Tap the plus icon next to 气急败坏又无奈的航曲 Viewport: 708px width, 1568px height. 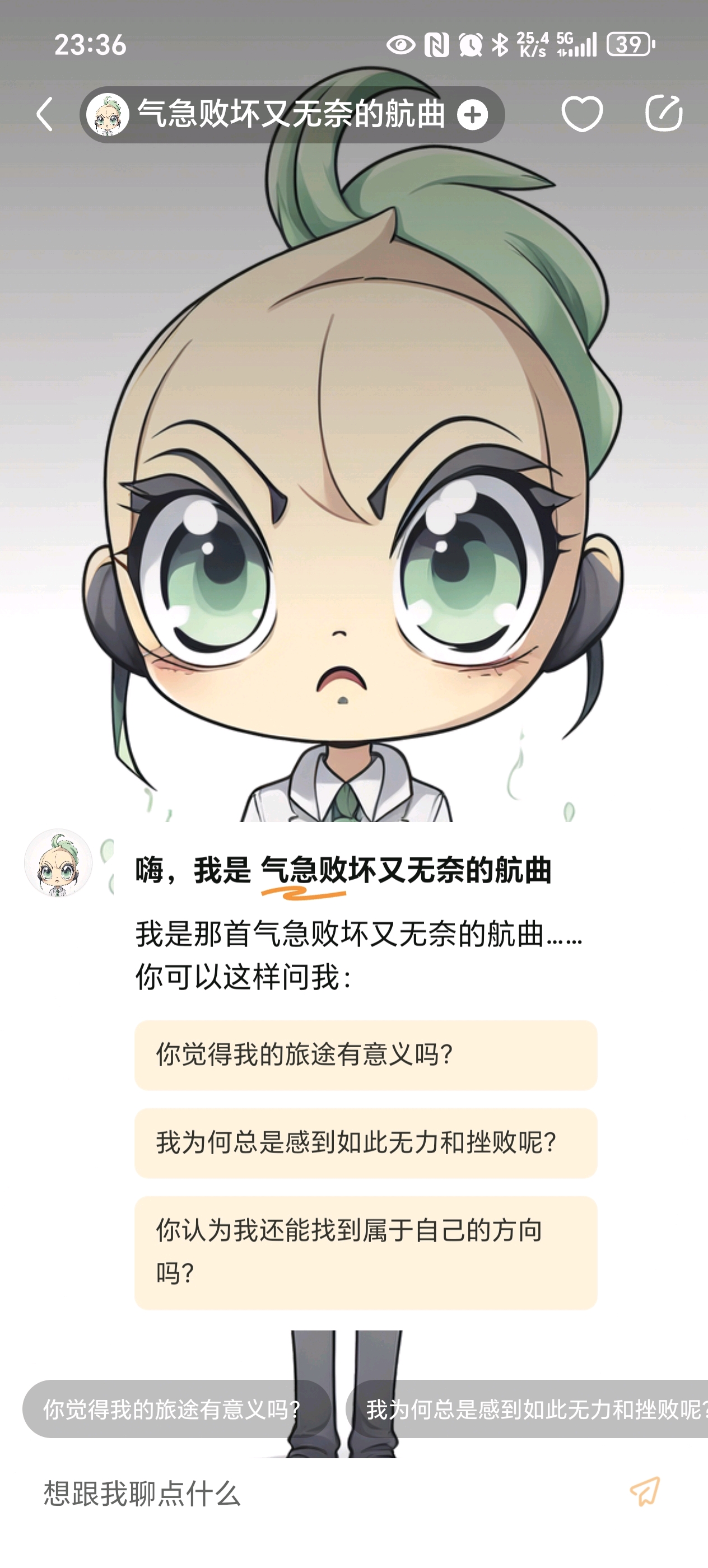[x=473, y=114]
